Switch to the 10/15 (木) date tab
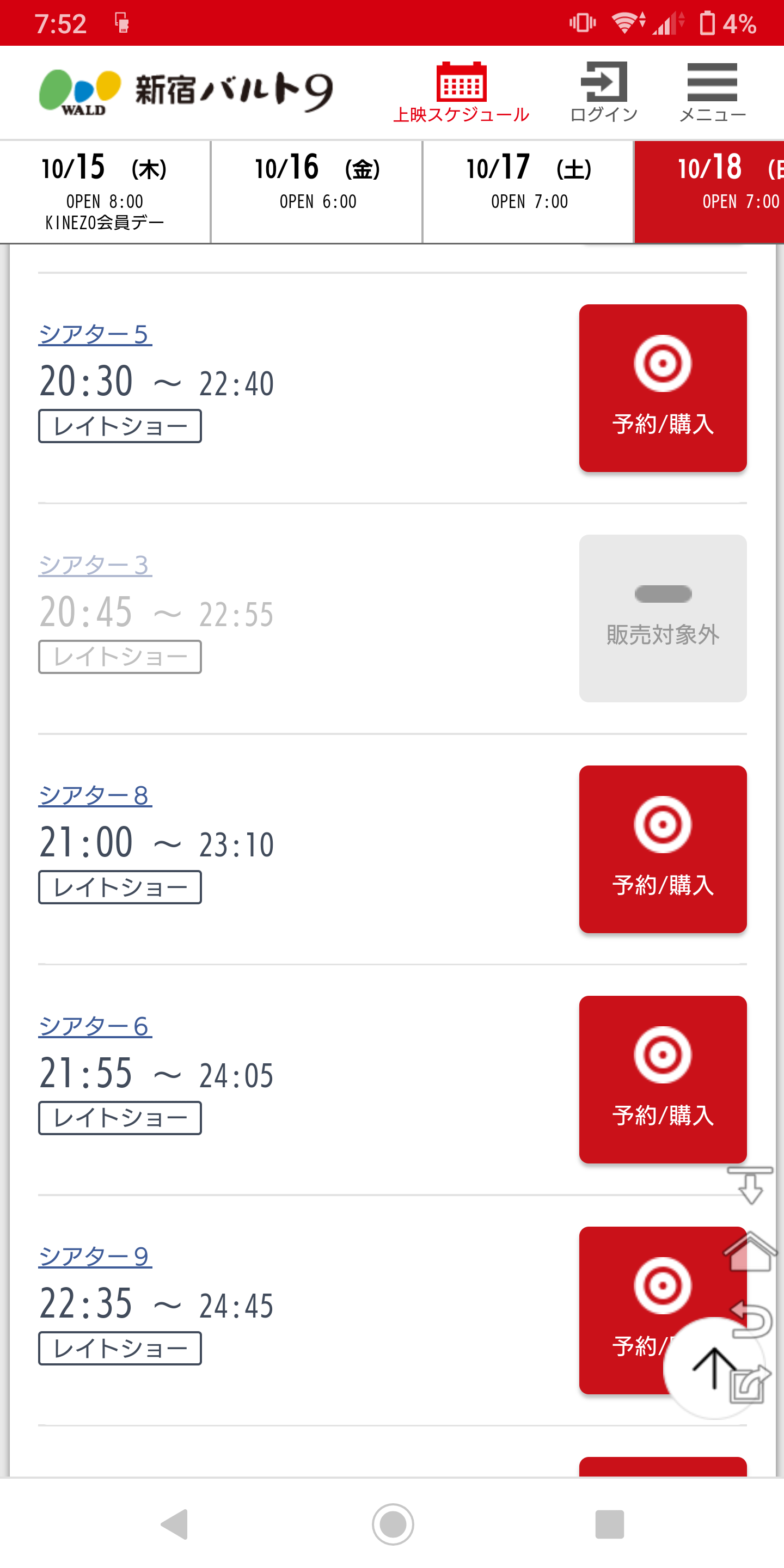Image resolution: width=784 pixels, height=1568 pixels. tap(105, 192)
